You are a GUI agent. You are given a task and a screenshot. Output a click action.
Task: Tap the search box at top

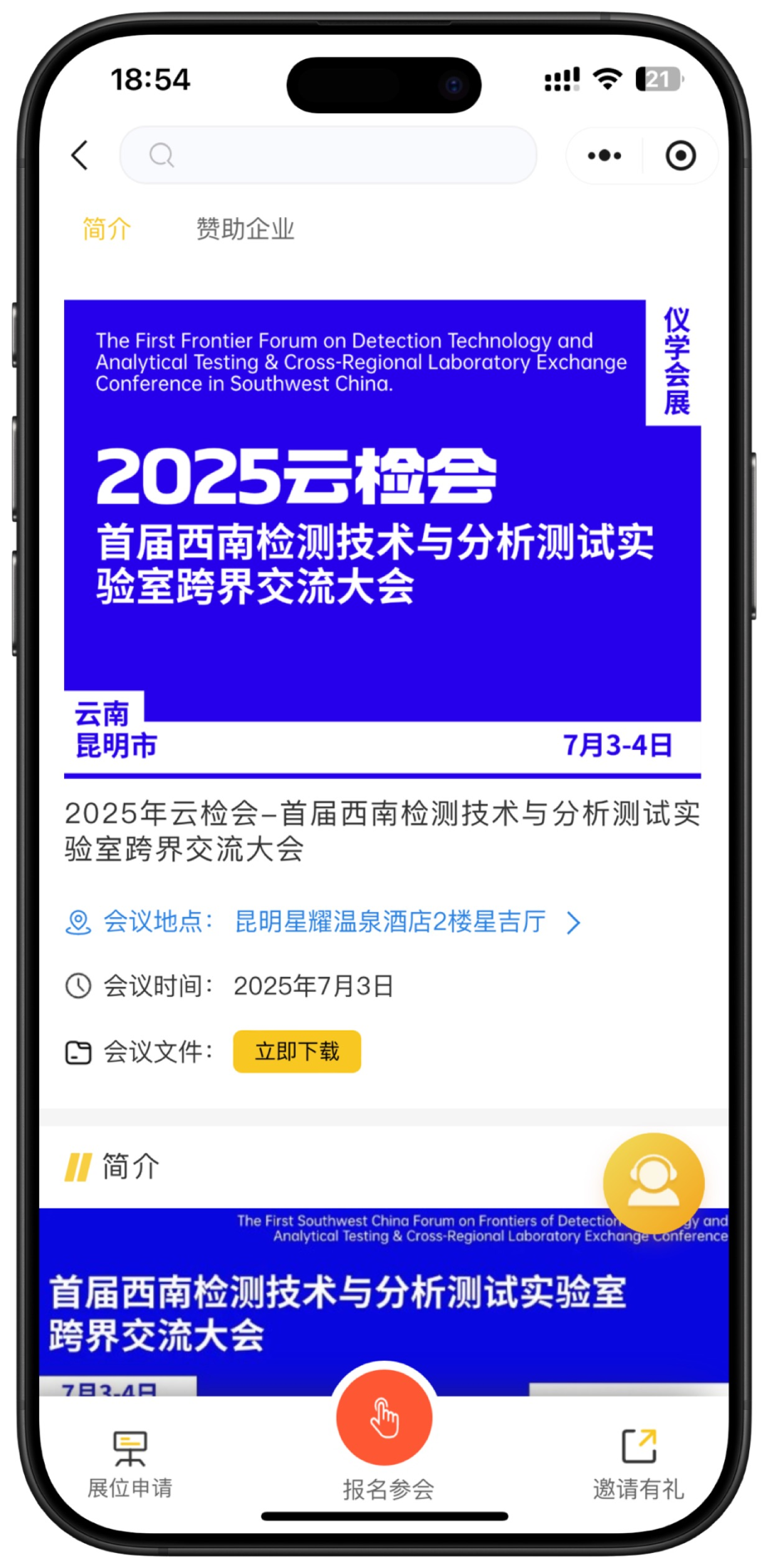[x=328, y=155]
